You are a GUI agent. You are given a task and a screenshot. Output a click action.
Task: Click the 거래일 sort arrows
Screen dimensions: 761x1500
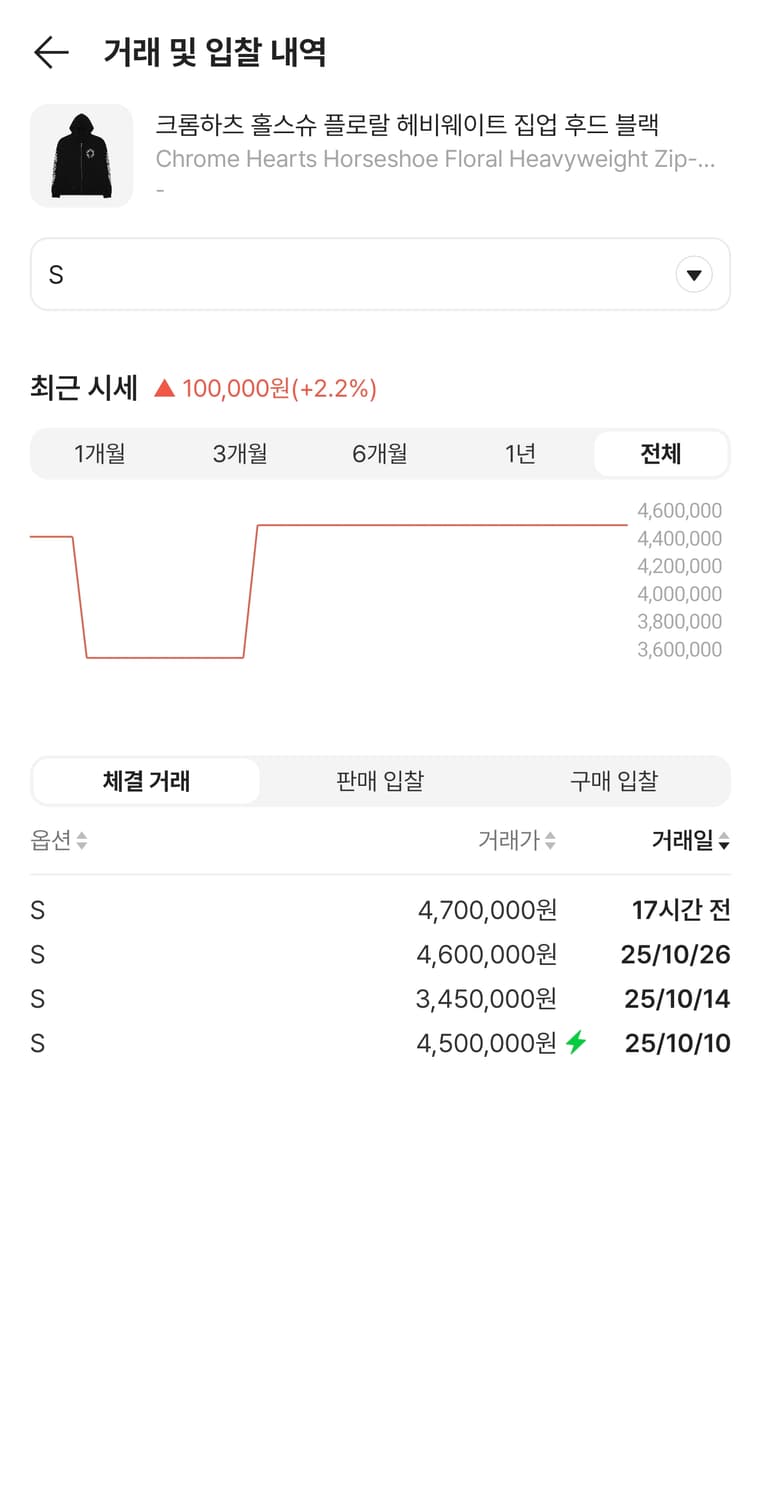[725, 842]
